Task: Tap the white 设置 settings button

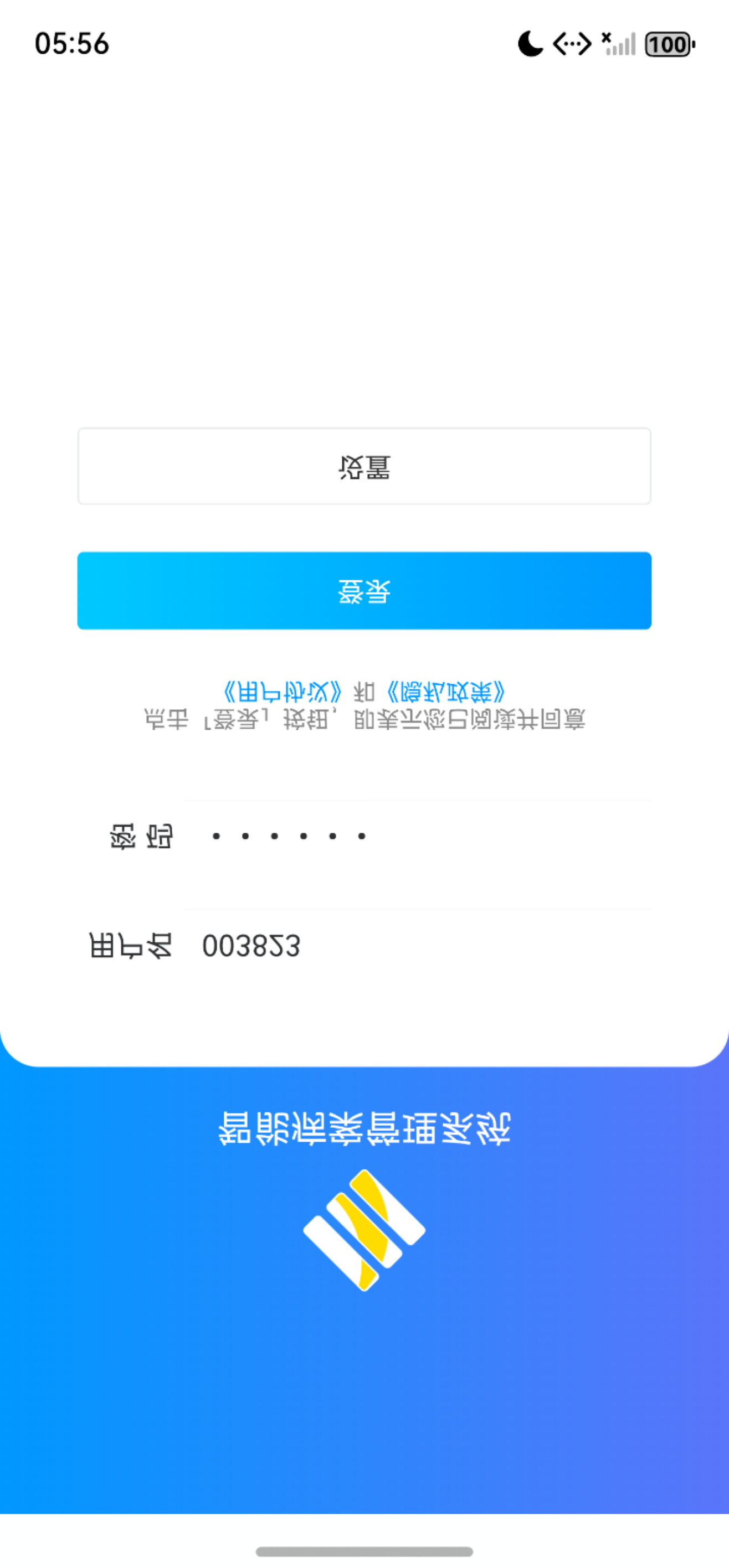Action: pyautogui.click(x=364, y=466)
